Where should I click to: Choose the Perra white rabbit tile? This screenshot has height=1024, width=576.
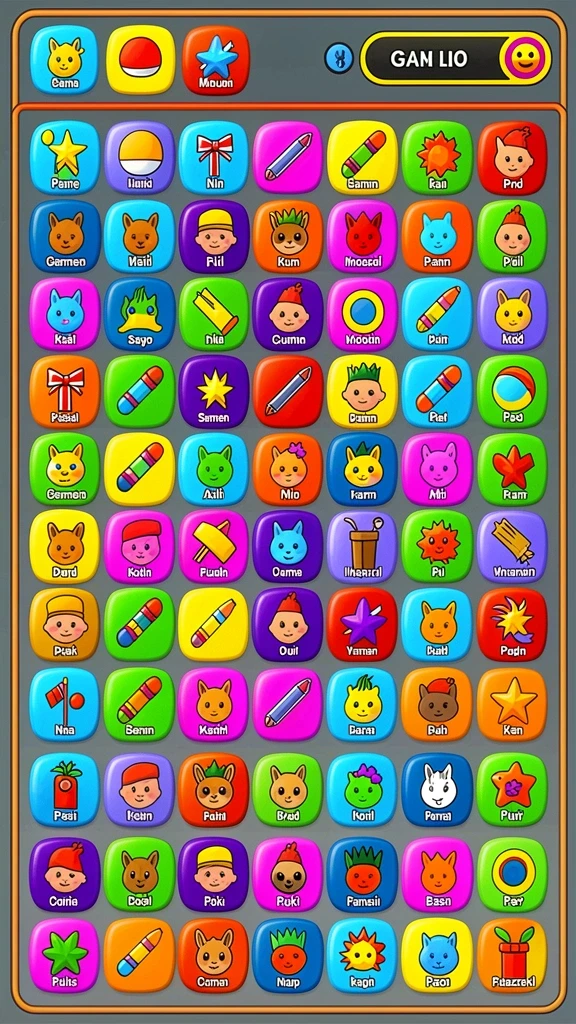(437, 790)
